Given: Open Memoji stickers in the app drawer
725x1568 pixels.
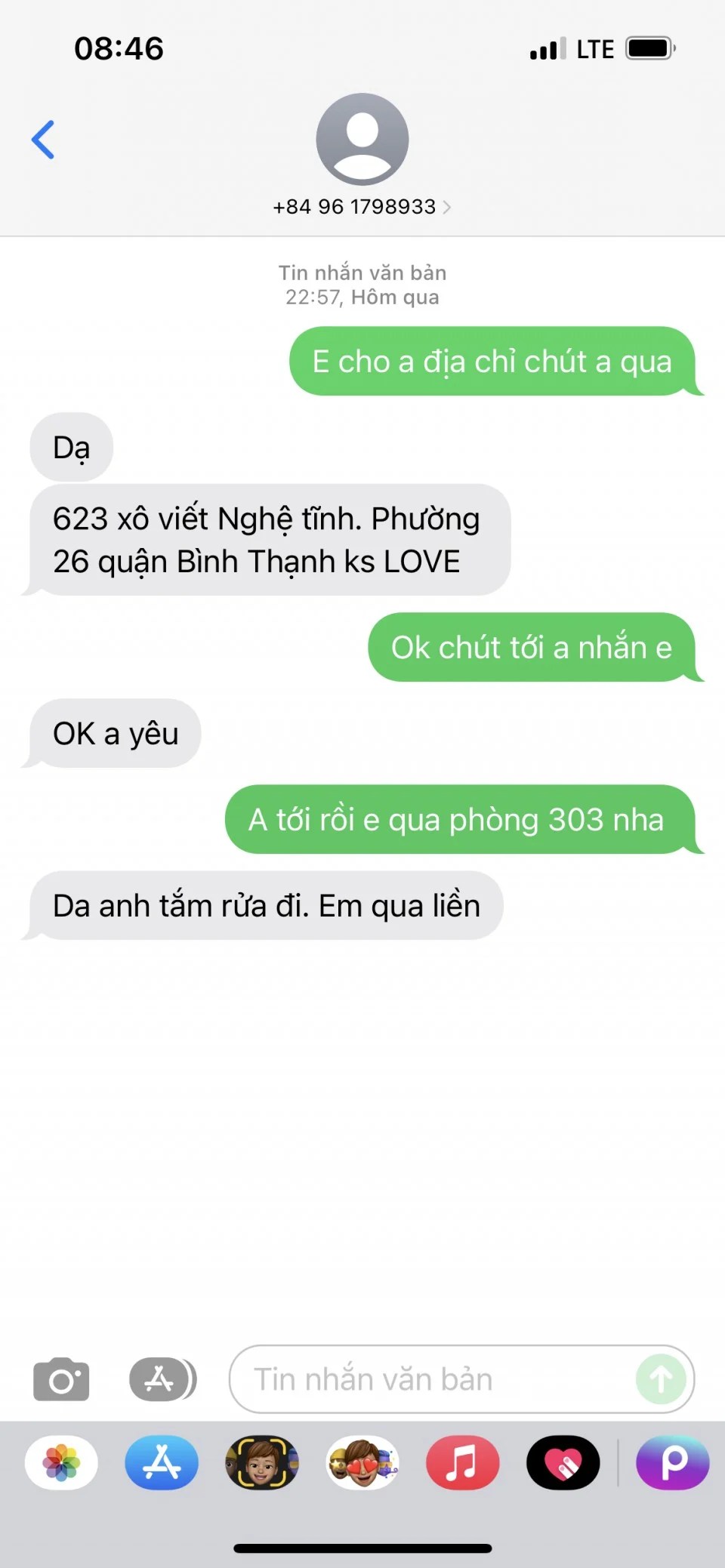Looking at the screenshot, I should [362, 1463].
